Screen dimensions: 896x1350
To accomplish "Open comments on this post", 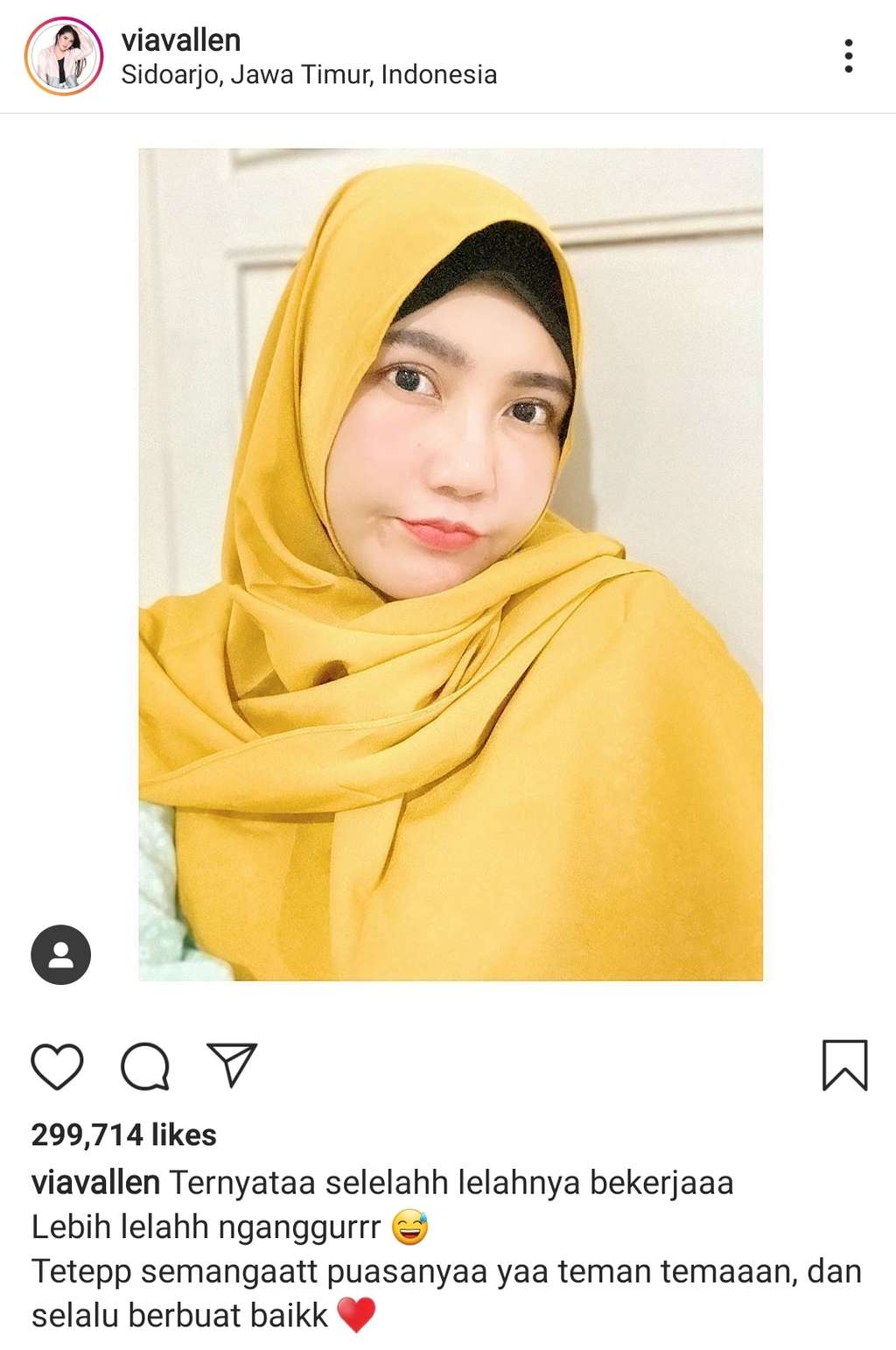I will (144, 1065).
